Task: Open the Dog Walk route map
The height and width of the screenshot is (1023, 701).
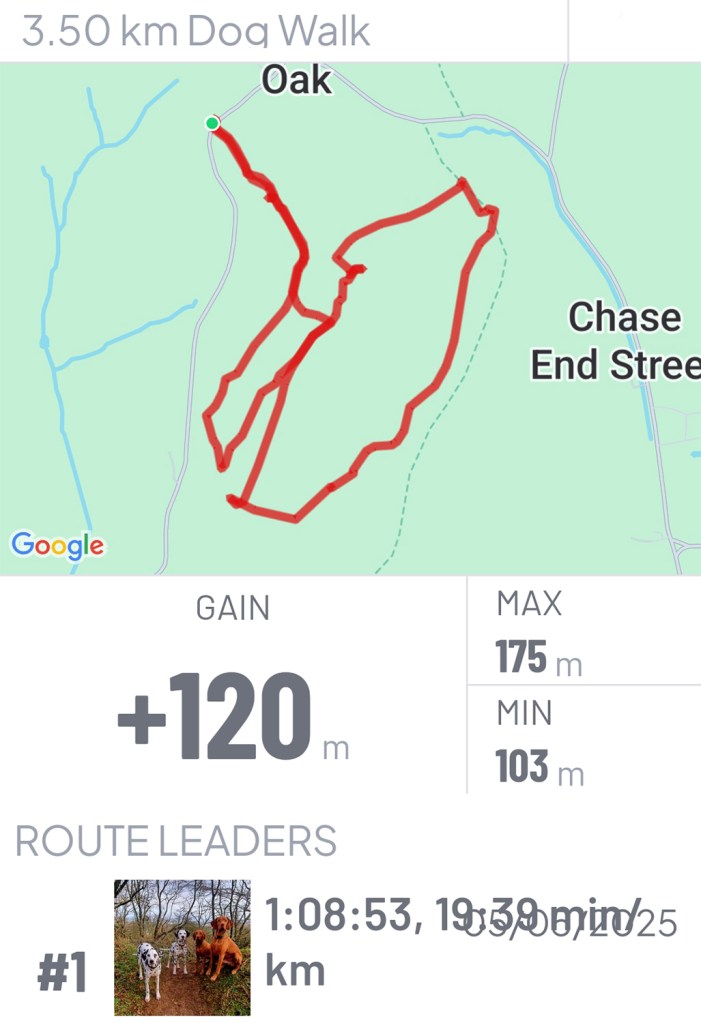Action: (350, 318)
